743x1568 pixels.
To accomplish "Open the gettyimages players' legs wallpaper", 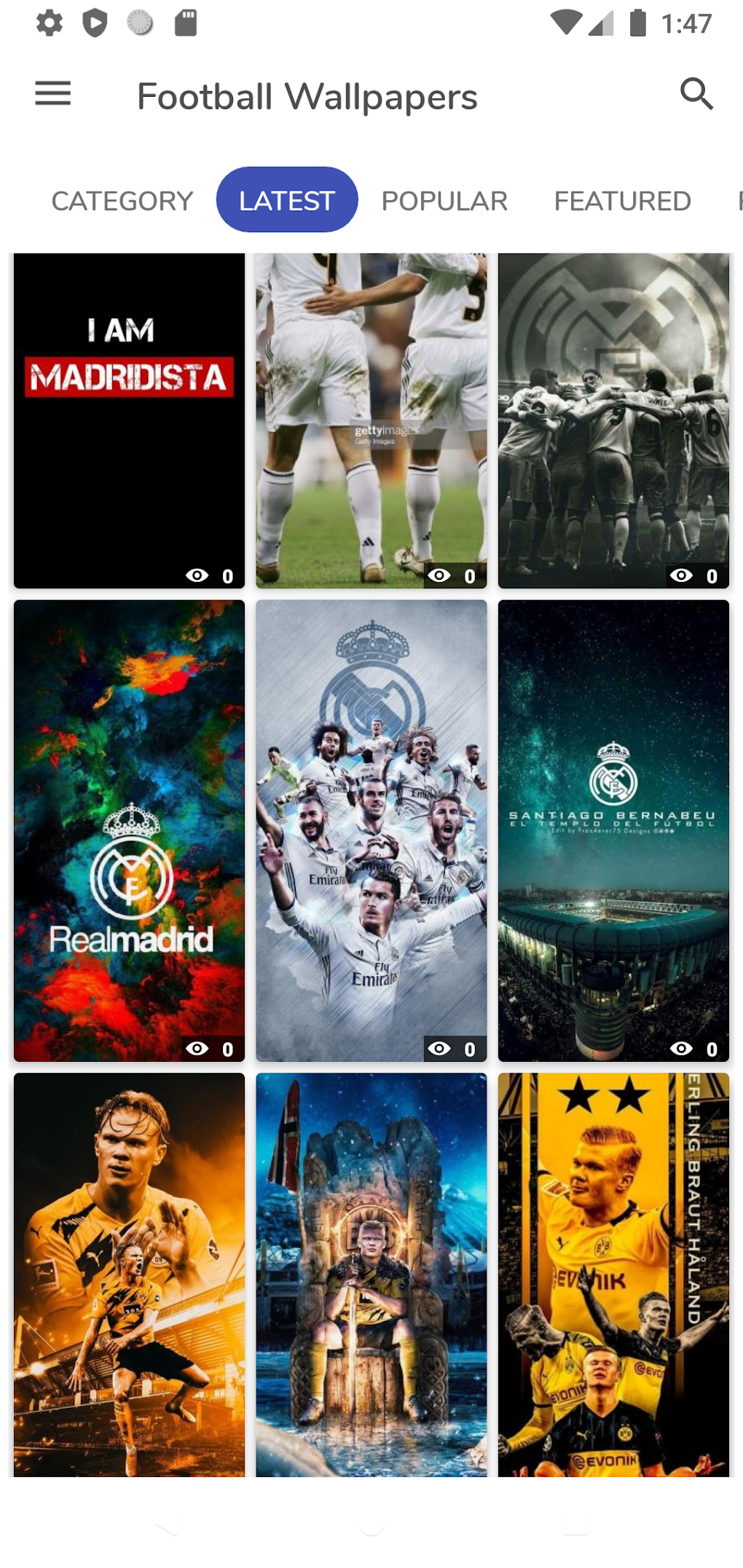I will (371, 420).
